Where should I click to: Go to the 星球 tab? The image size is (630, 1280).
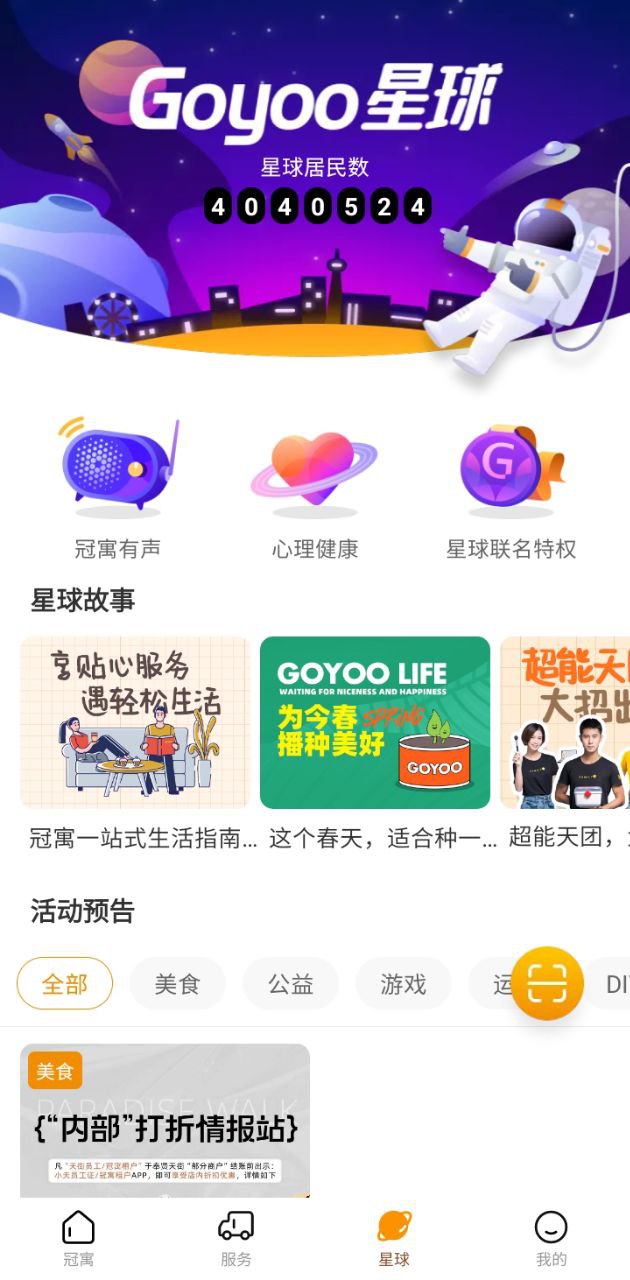394,1238
